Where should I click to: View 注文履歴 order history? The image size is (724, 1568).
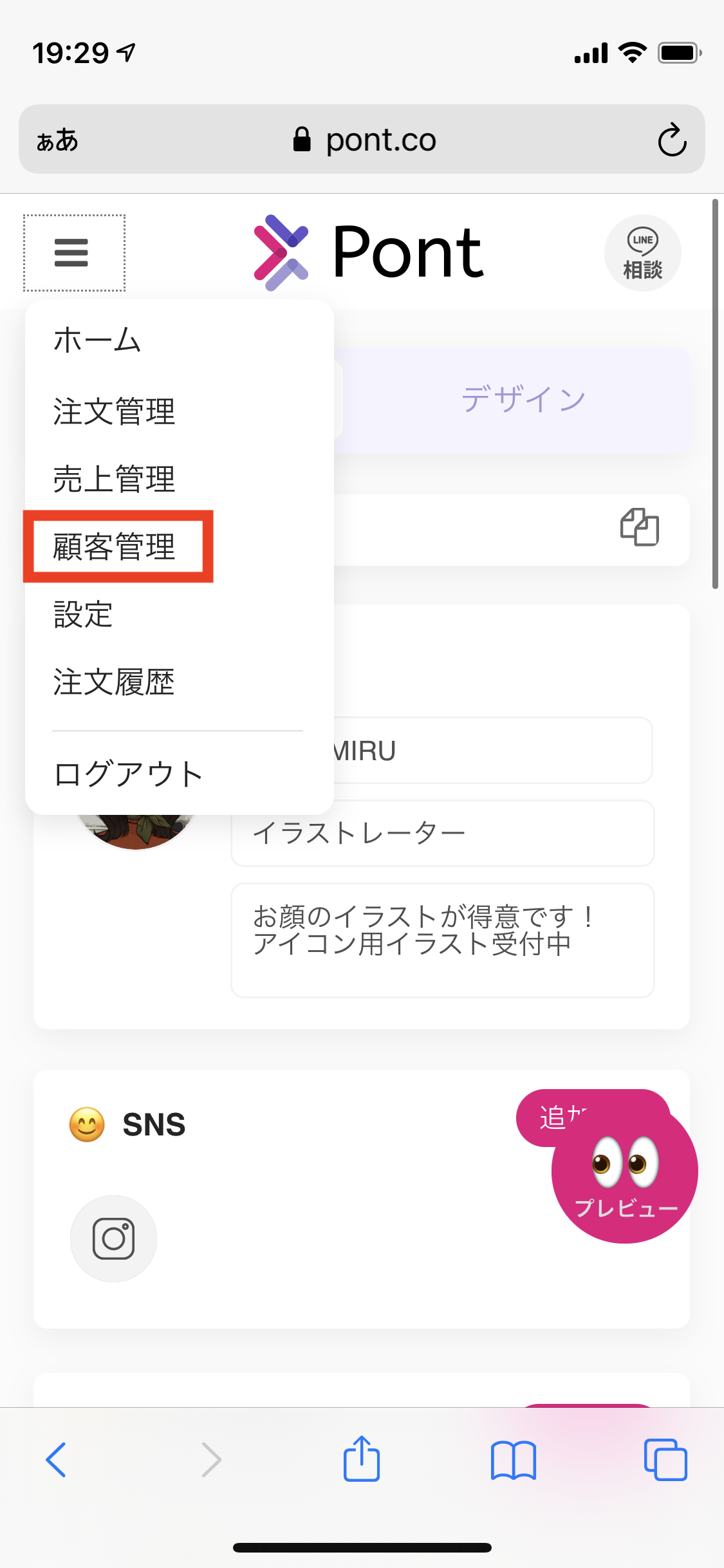pos(114,682)
